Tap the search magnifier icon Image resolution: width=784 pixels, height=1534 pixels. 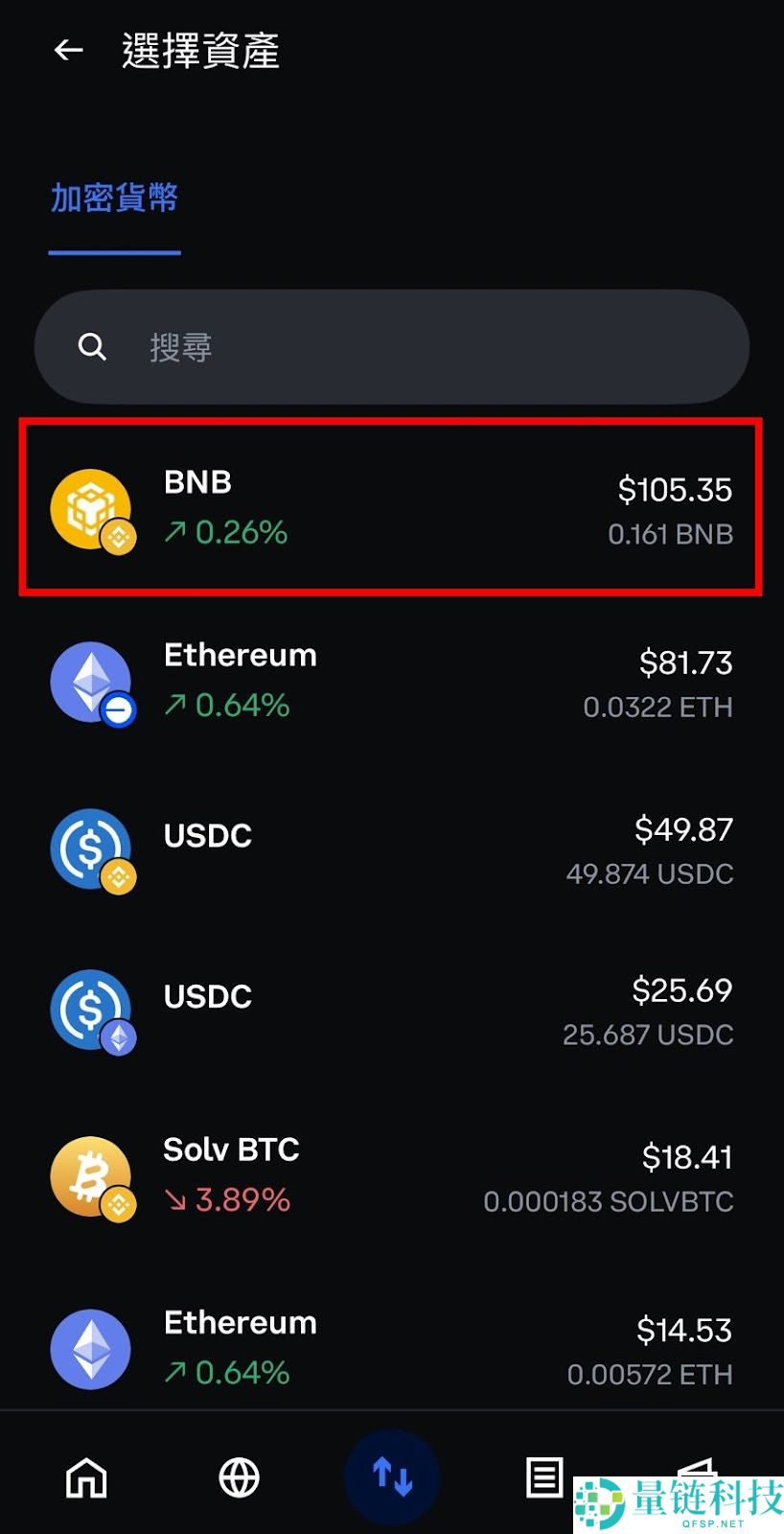(x=92, y=347)
